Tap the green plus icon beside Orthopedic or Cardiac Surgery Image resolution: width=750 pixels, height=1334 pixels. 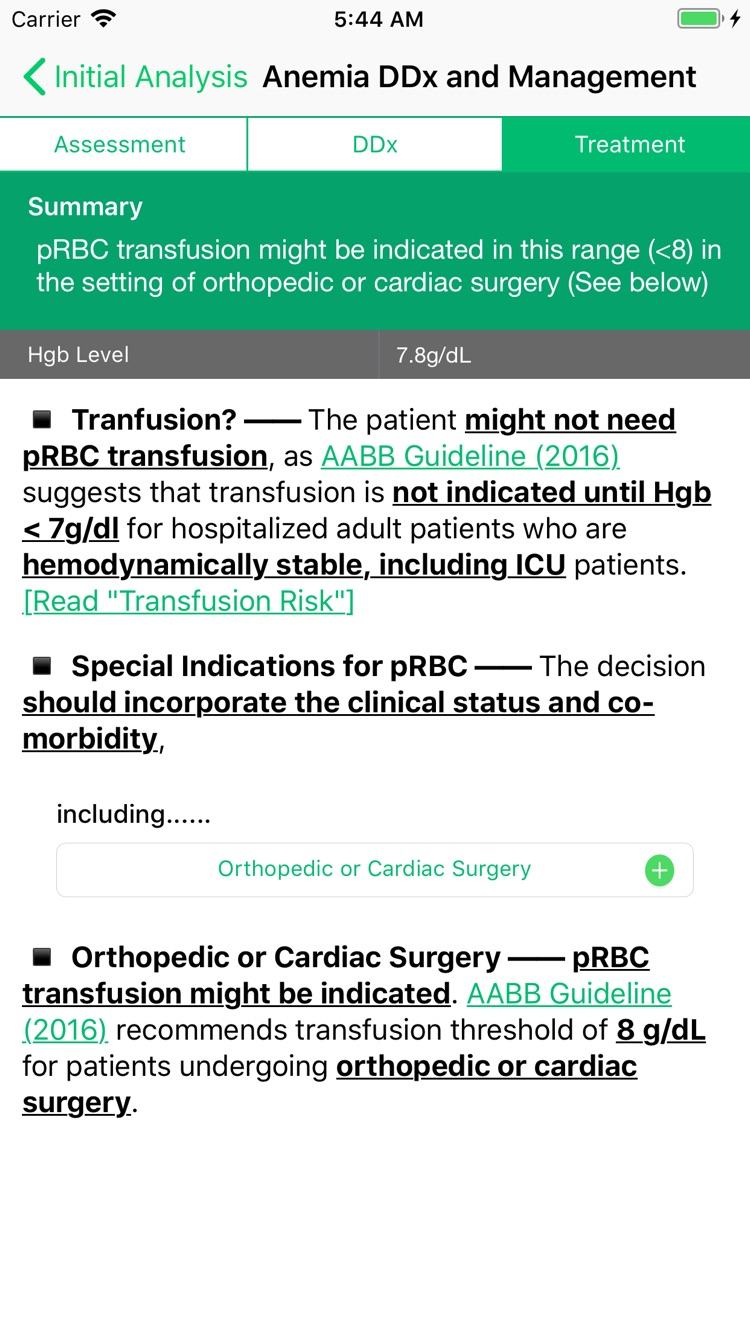[659, 870]
